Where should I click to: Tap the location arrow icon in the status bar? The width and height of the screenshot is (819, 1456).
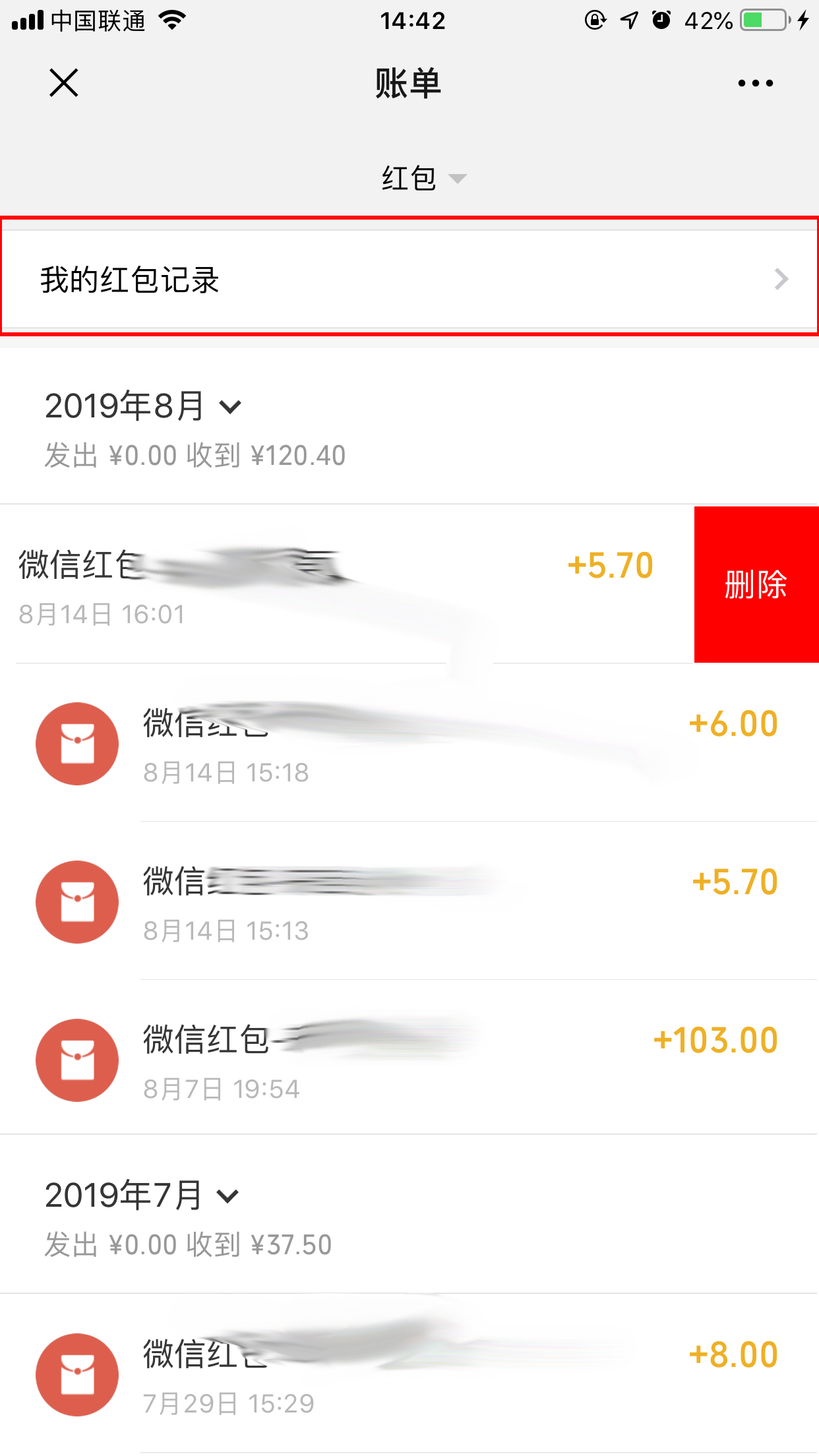(x=628, y=20)
